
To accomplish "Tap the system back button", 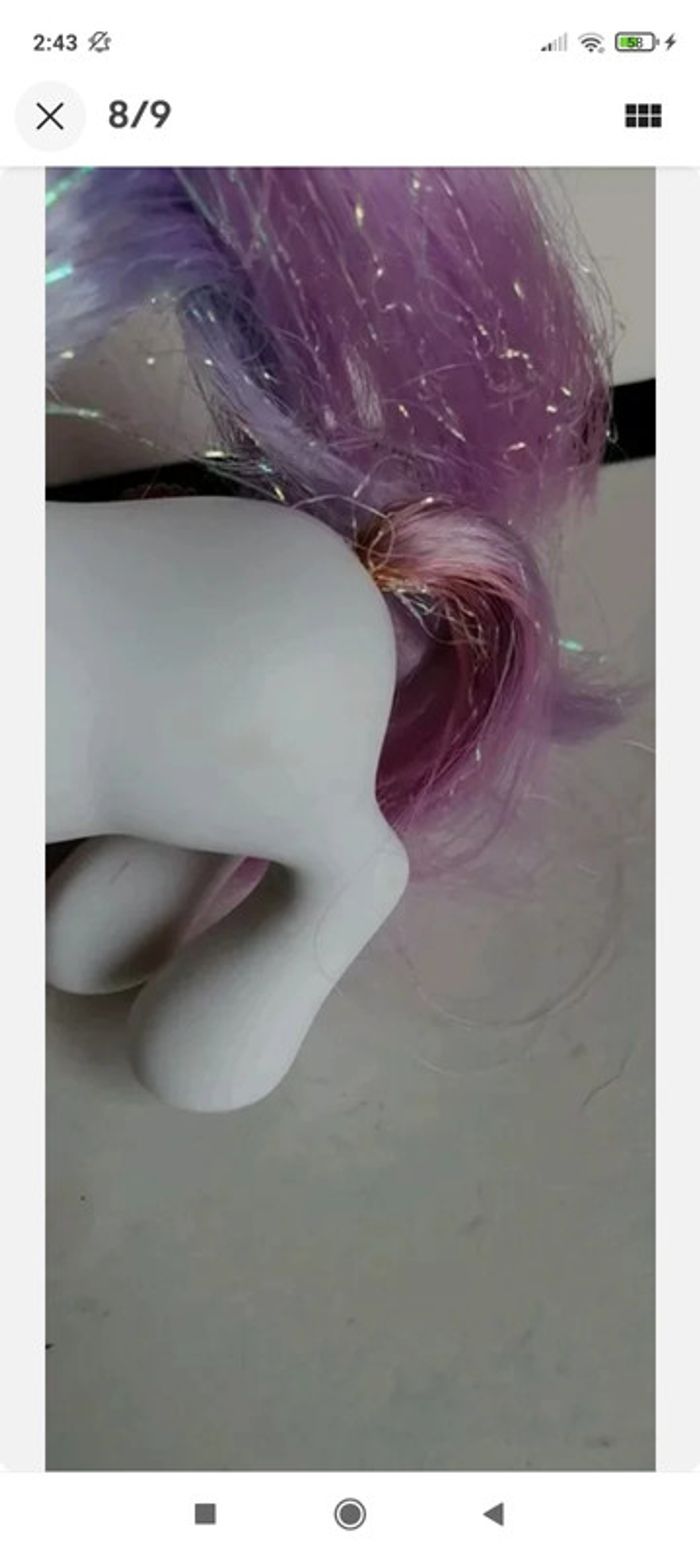I will (493, 1514).
